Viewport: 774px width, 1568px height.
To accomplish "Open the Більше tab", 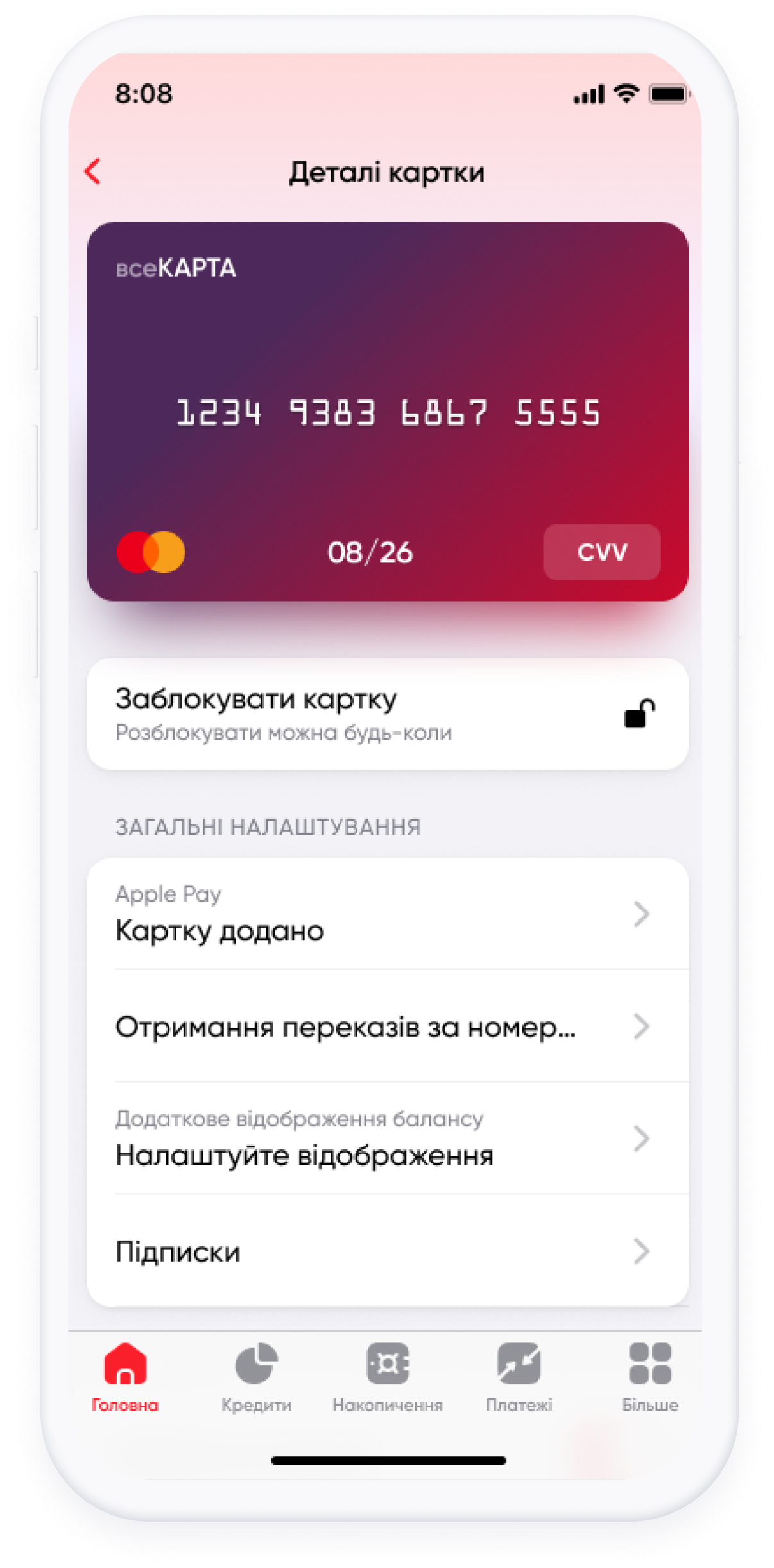I will 649,1376.
